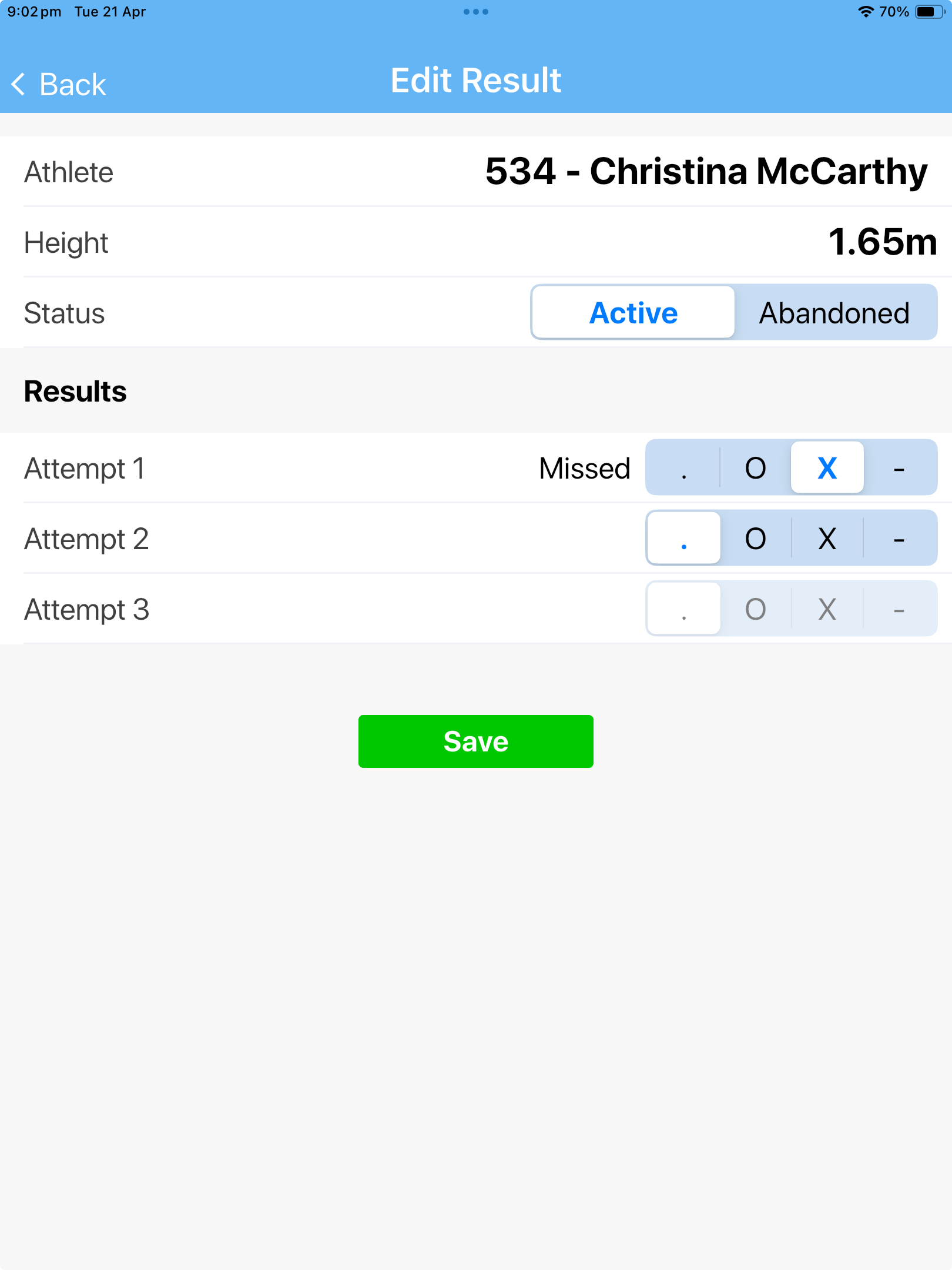
Task: Choose the dash option for Attempt 2
Action: [899, 538]
